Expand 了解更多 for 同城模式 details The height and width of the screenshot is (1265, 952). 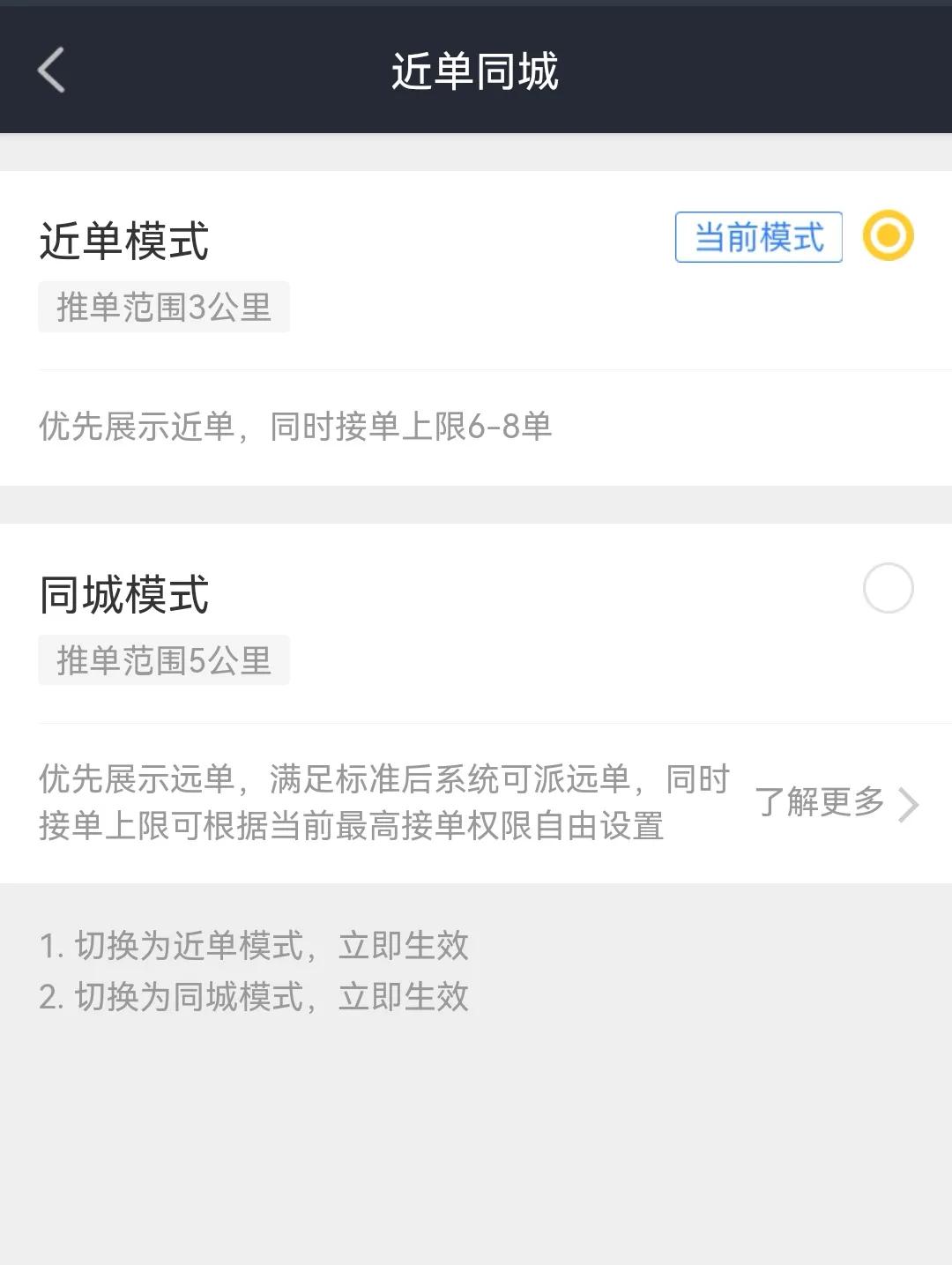pos(822,803)
